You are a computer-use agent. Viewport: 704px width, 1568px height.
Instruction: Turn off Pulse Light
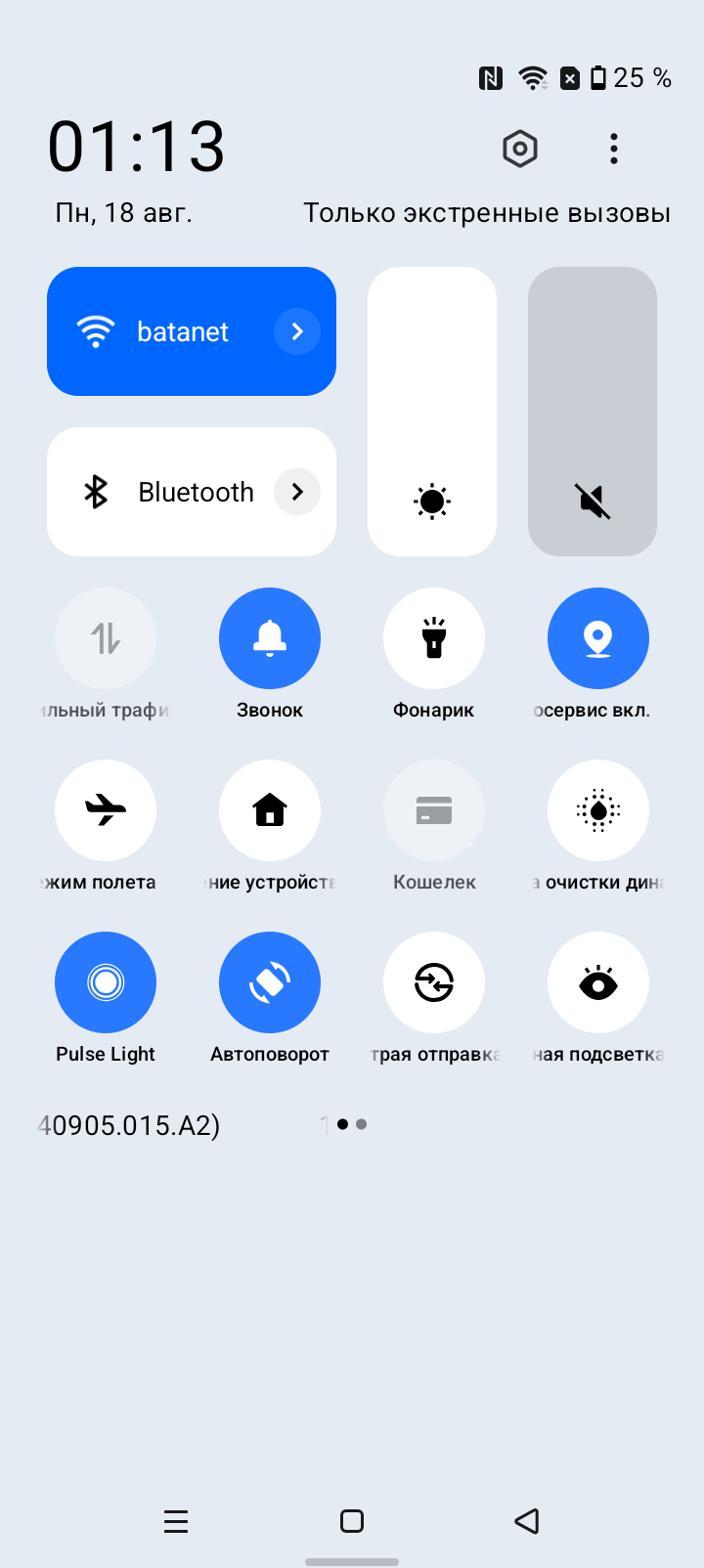(x=106, y=982)
